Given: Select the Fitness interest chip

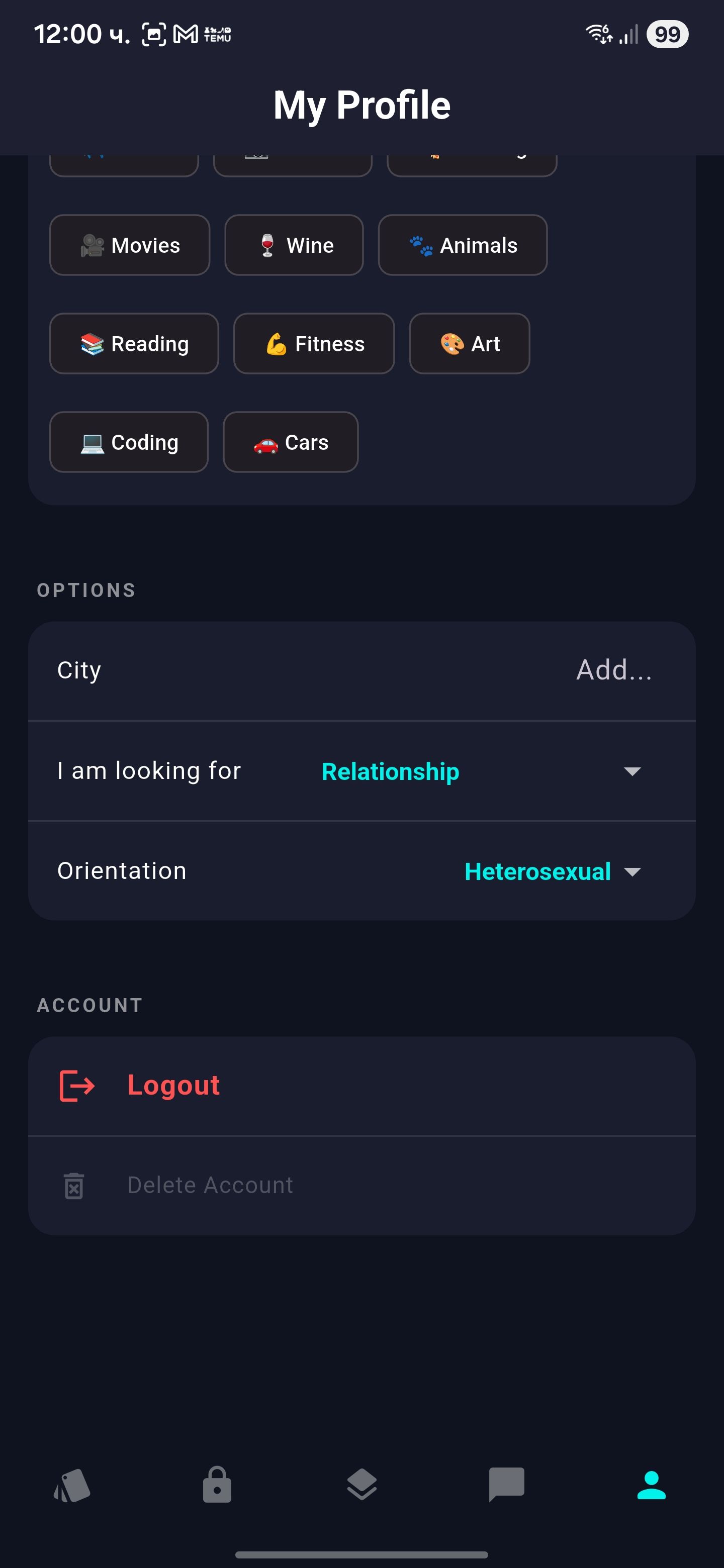Looking at the screenshot, I should tap(314, 344).
